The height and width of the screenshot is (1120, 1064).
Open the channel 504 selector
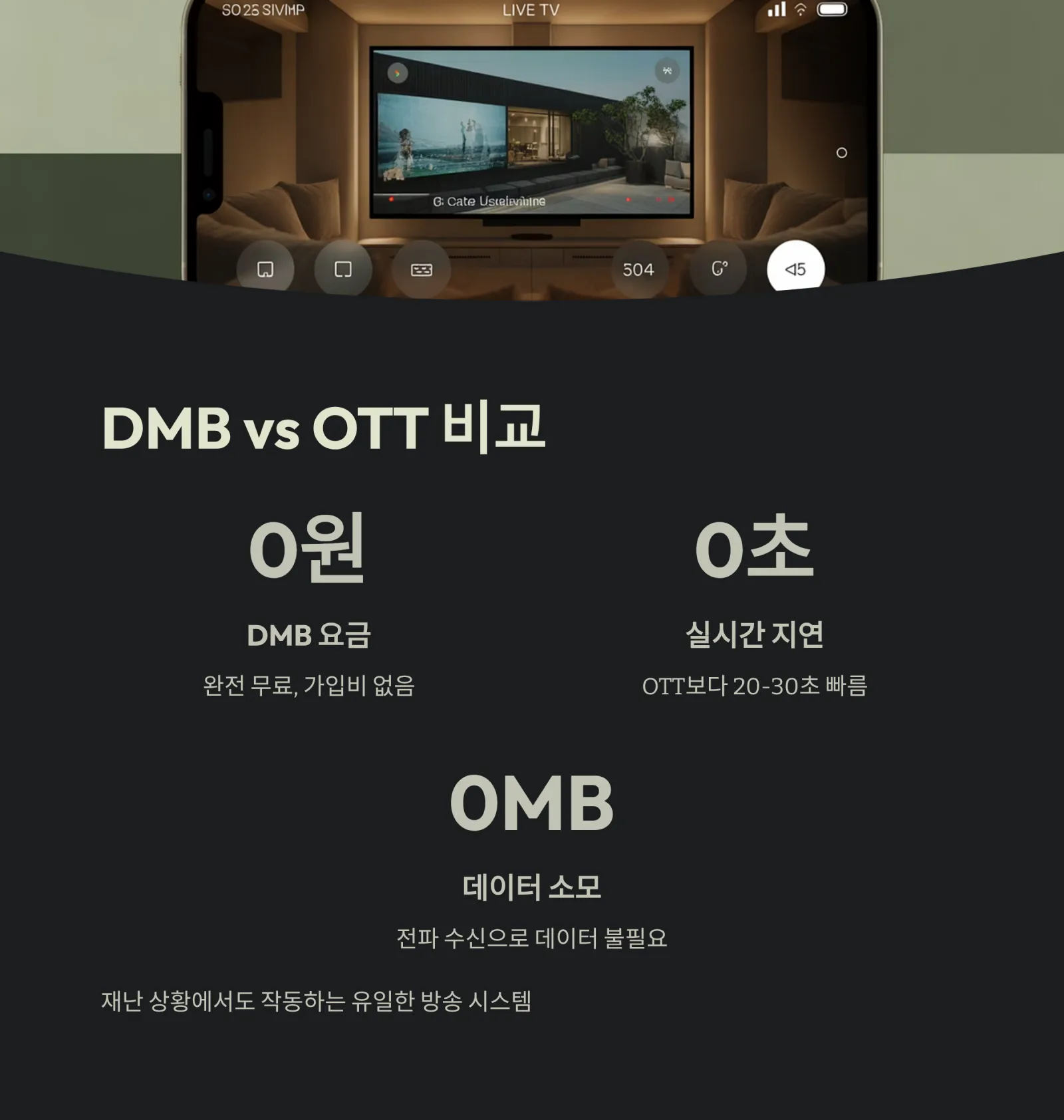638,268
